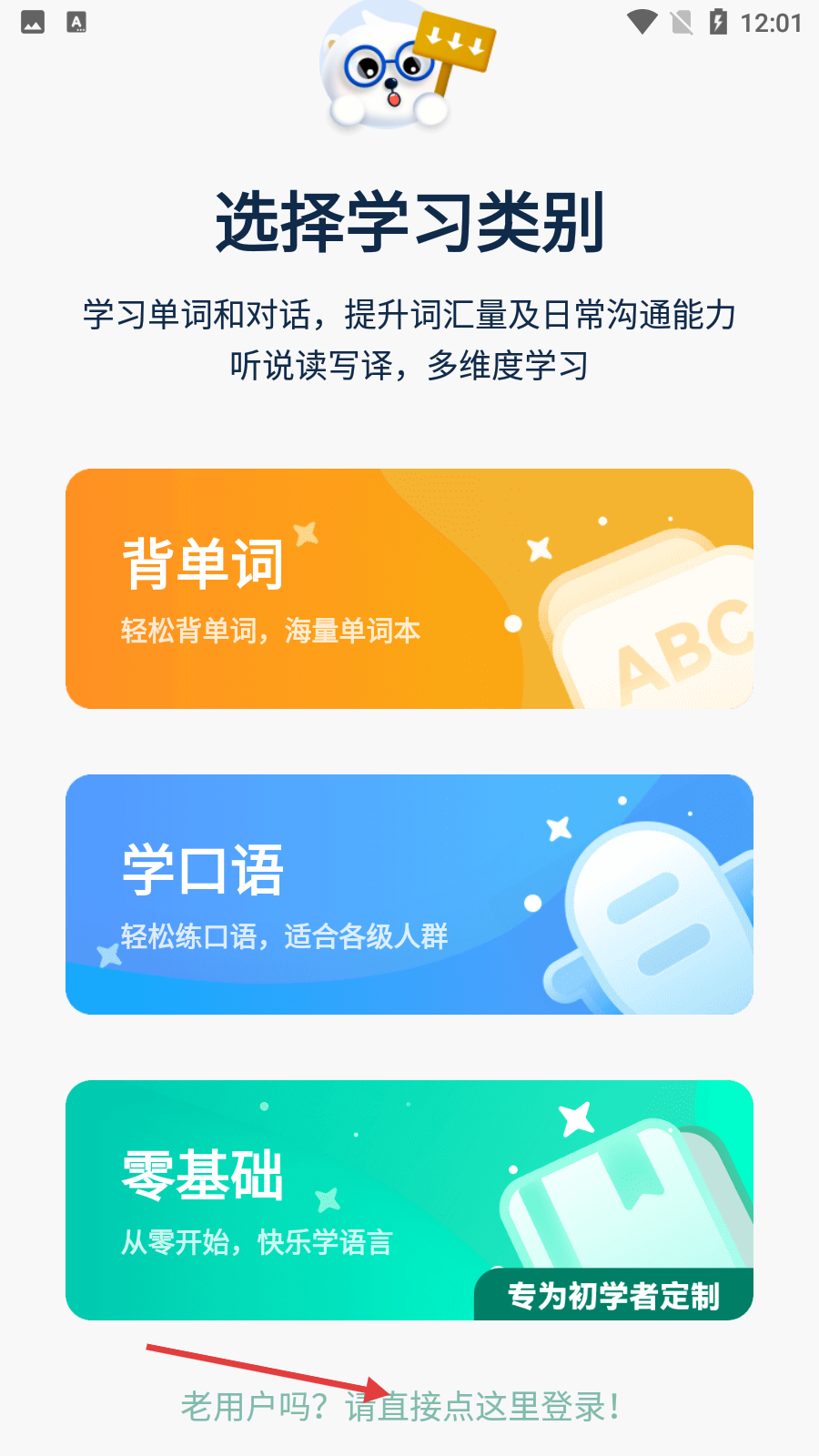Open the 零基础 beginner course card
Image resolution: width=819 pixels, height=1456 pixels.
(x=409, y=1200)
